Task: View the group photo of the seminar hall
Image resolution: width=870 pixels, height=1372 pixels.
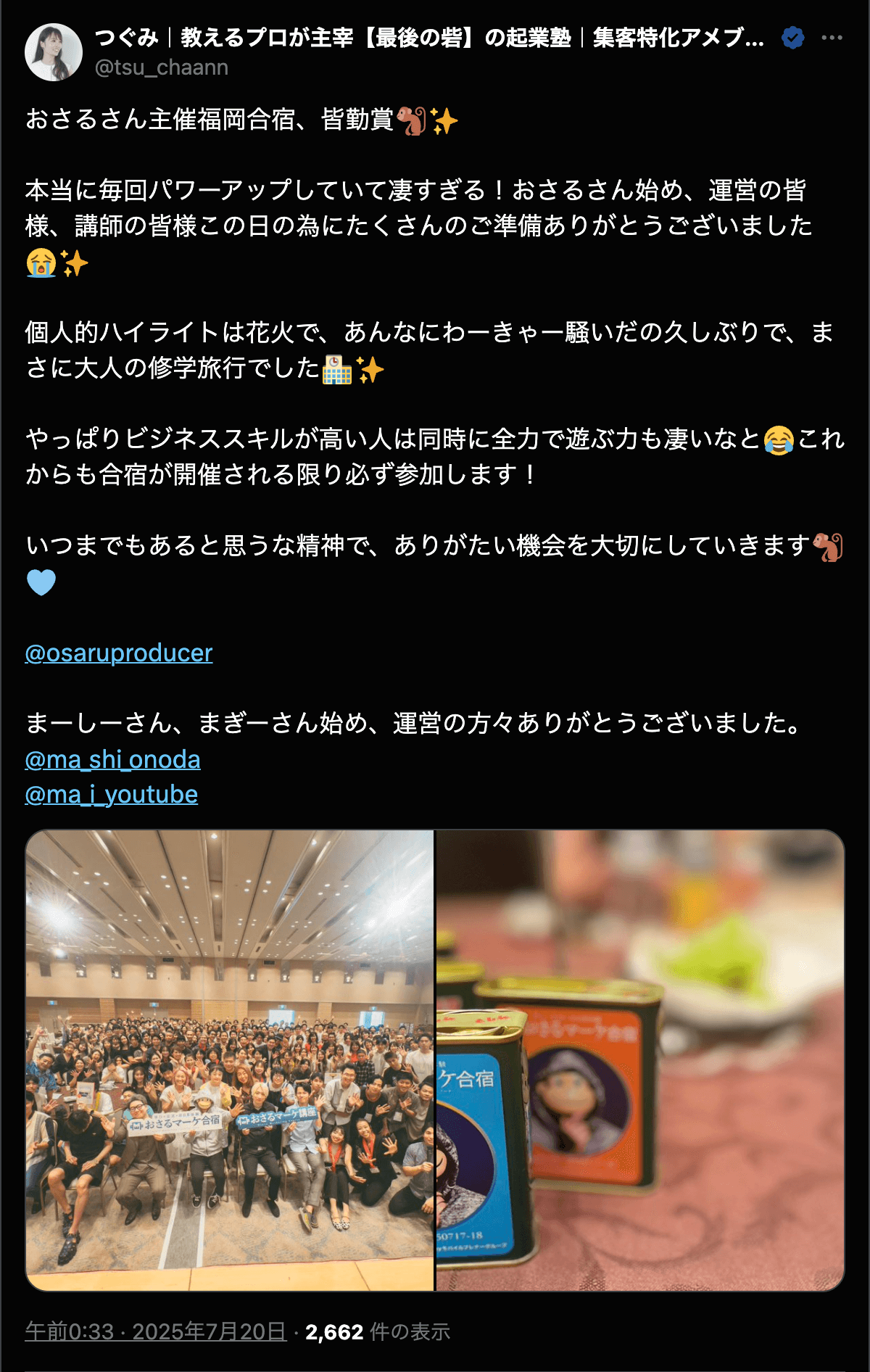Action: pos(230,1059)
